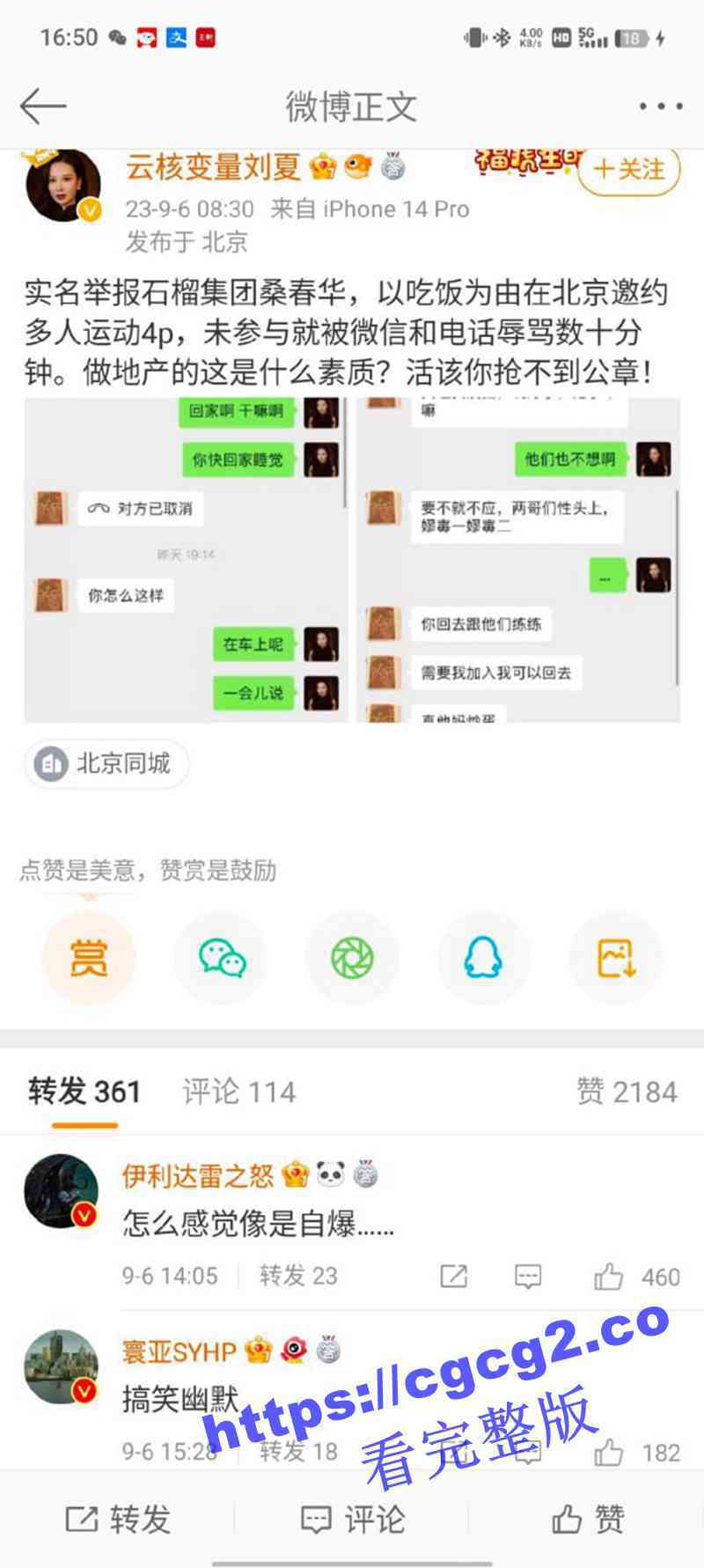Repost this post from the bottom bar
The width and height of the screenshot is (704, 1568).
pyautogui.click(x=118, y=1519)
